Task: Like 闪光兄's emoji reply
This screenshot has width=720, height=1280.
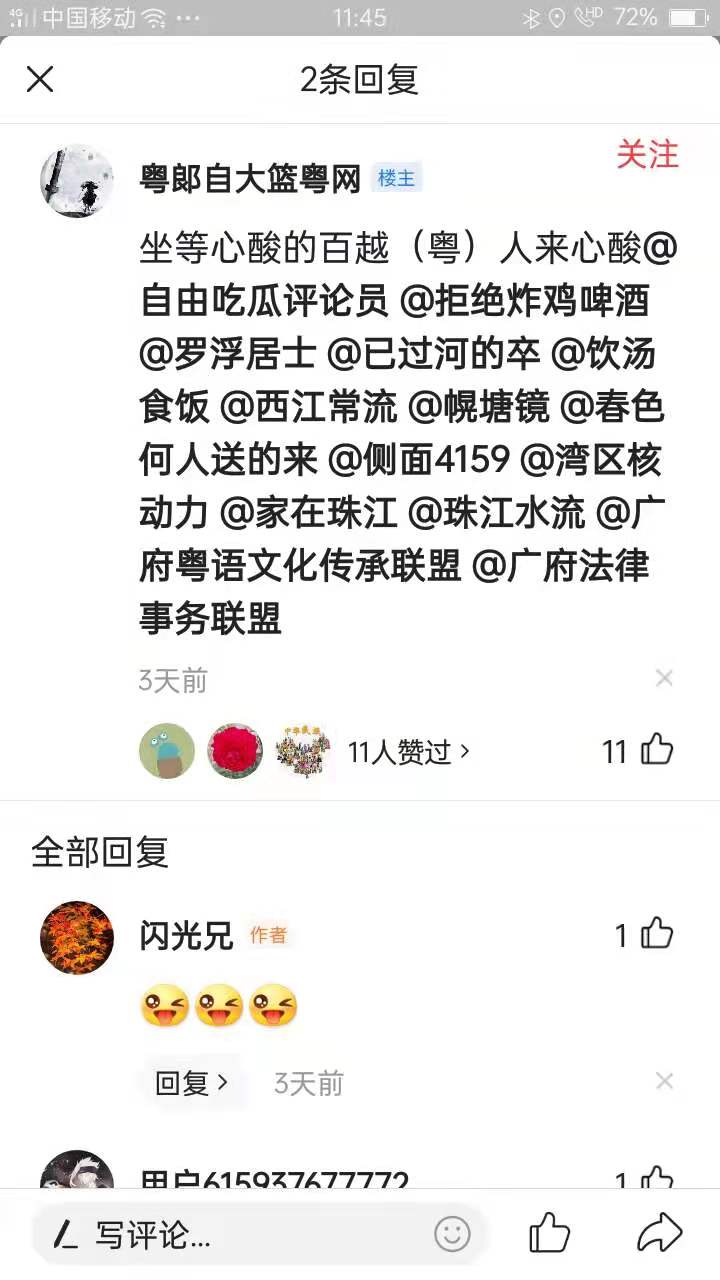Action: [657, 934]
